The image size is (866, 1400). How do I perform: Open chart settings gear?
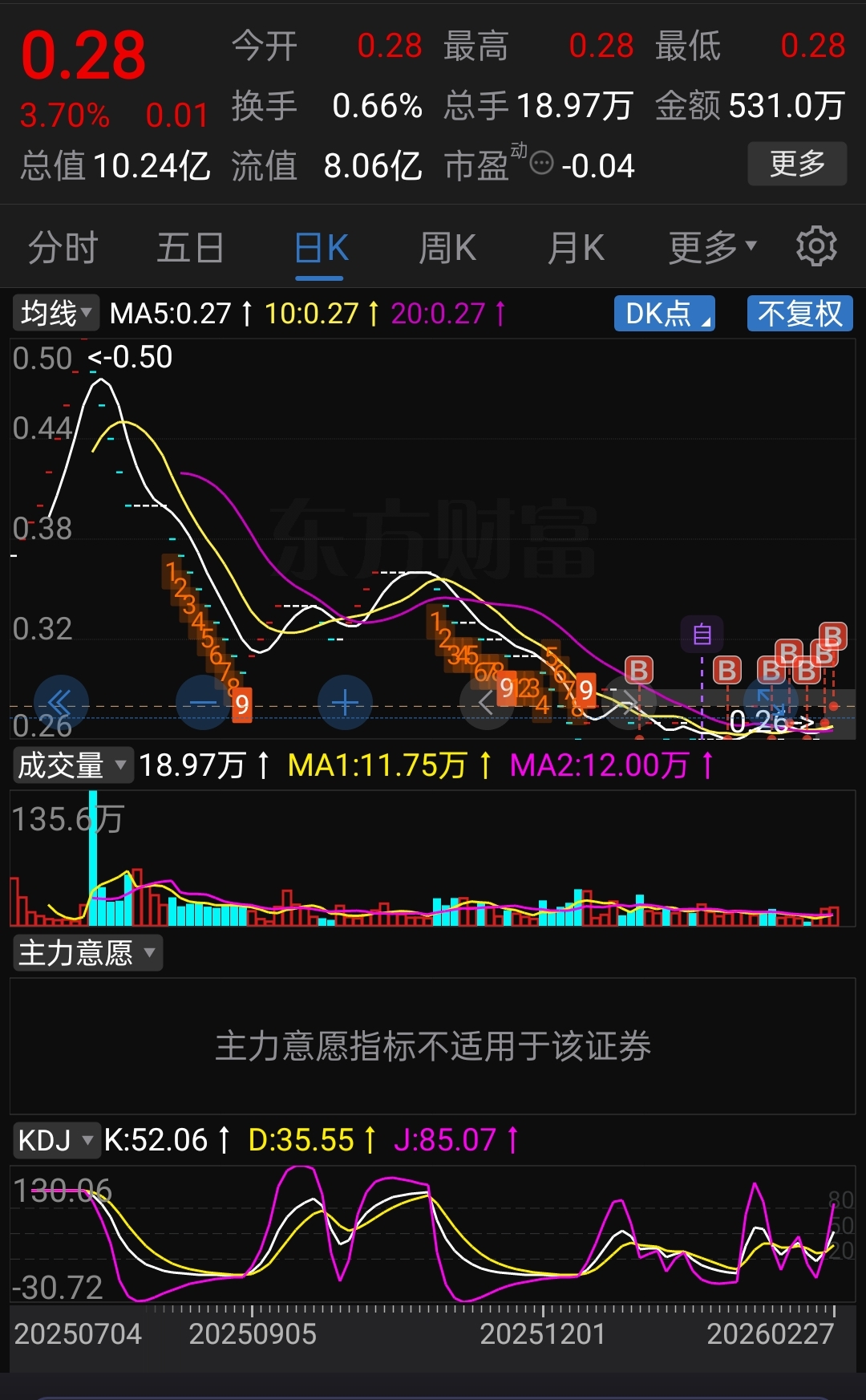[816, 246]
